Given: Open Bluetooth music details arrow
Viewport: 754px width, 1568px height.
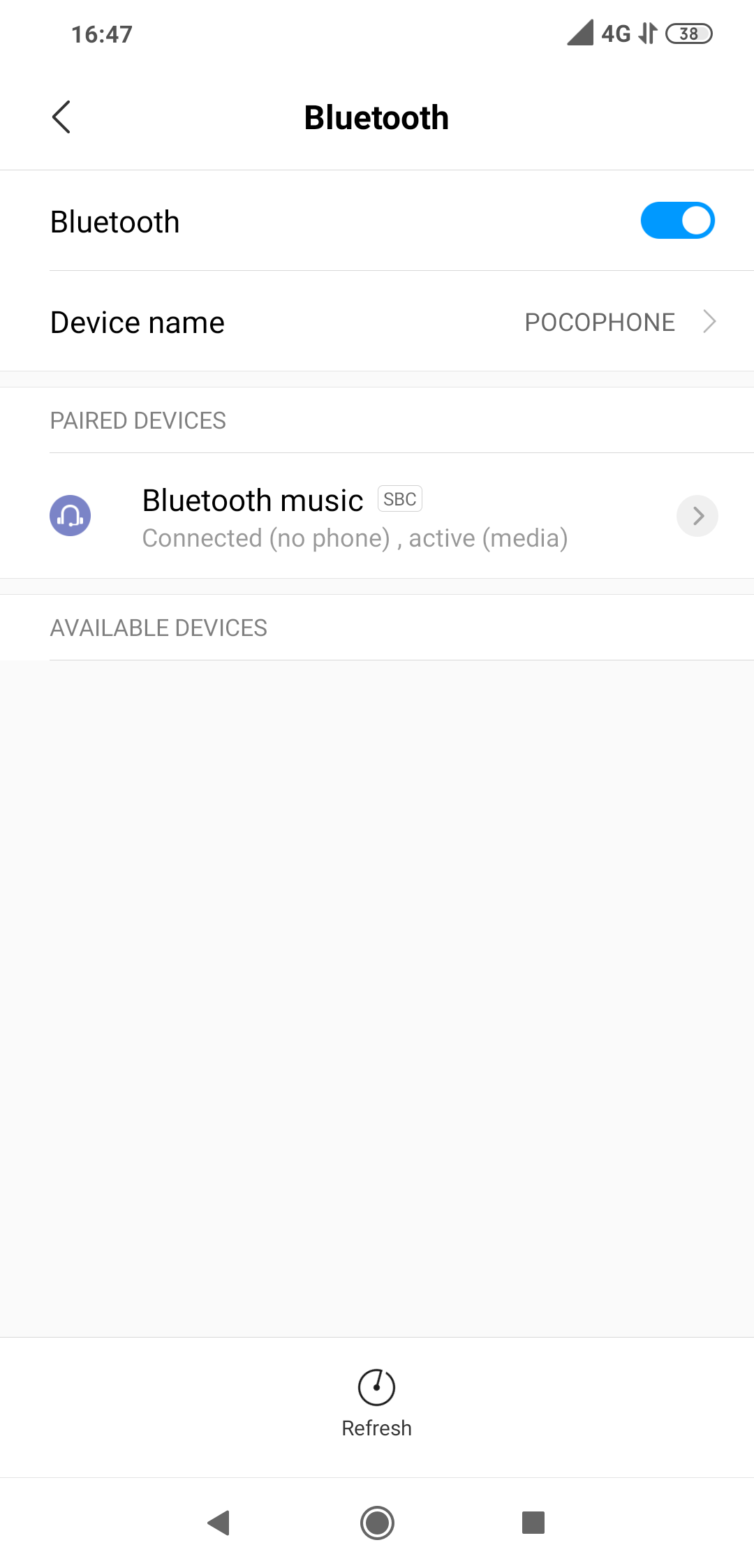Looking at the screenshot, I should click(x=697, y=516).
